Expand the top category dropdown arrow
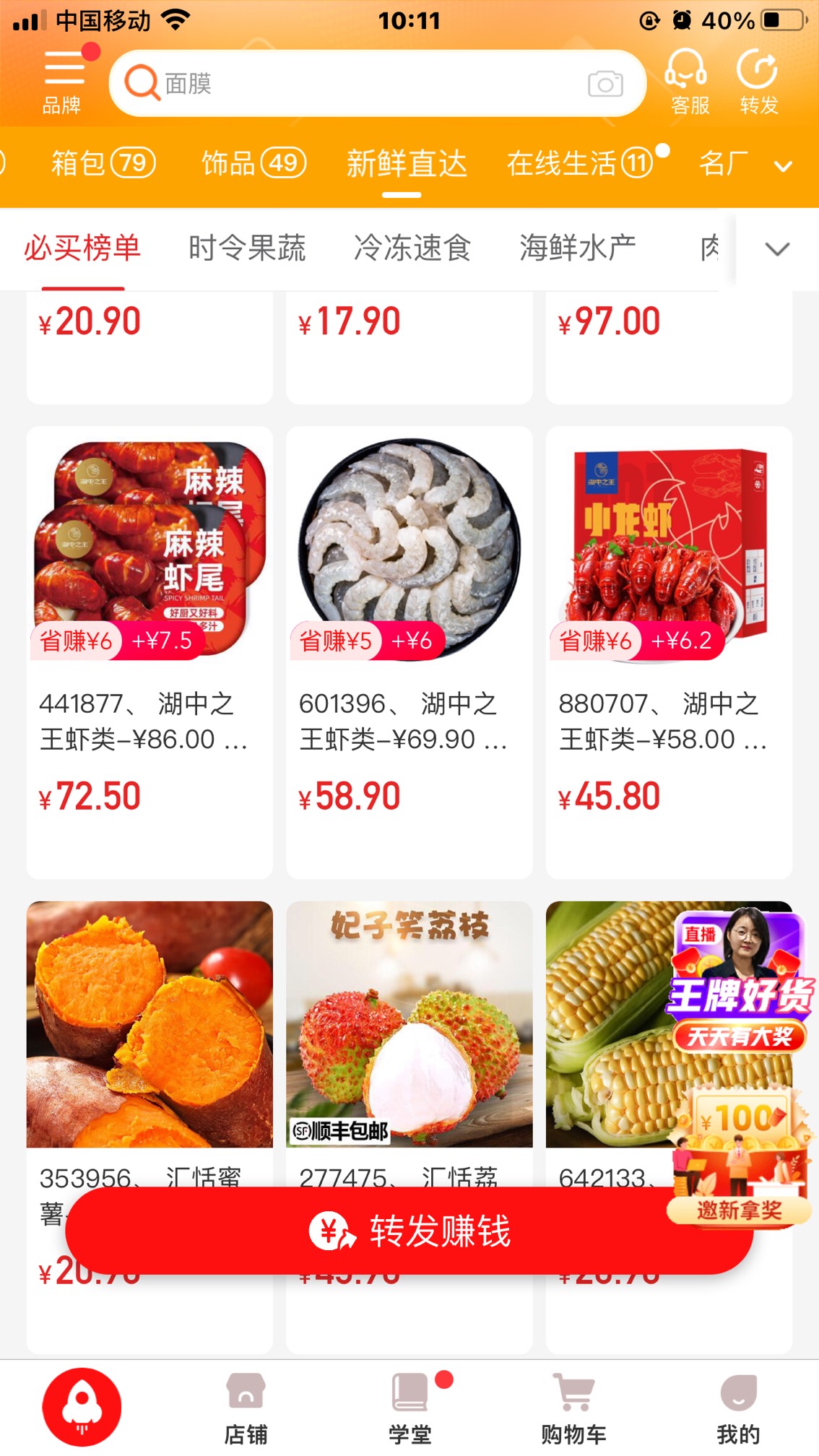 [783, 166]
